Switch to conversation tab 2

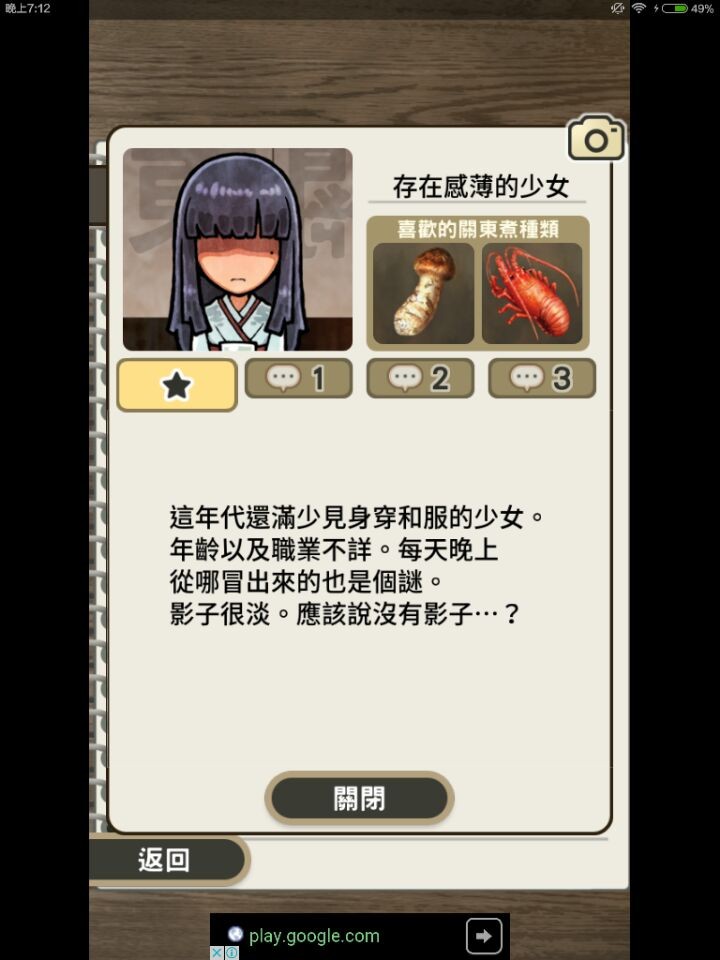tap(419, 378)
